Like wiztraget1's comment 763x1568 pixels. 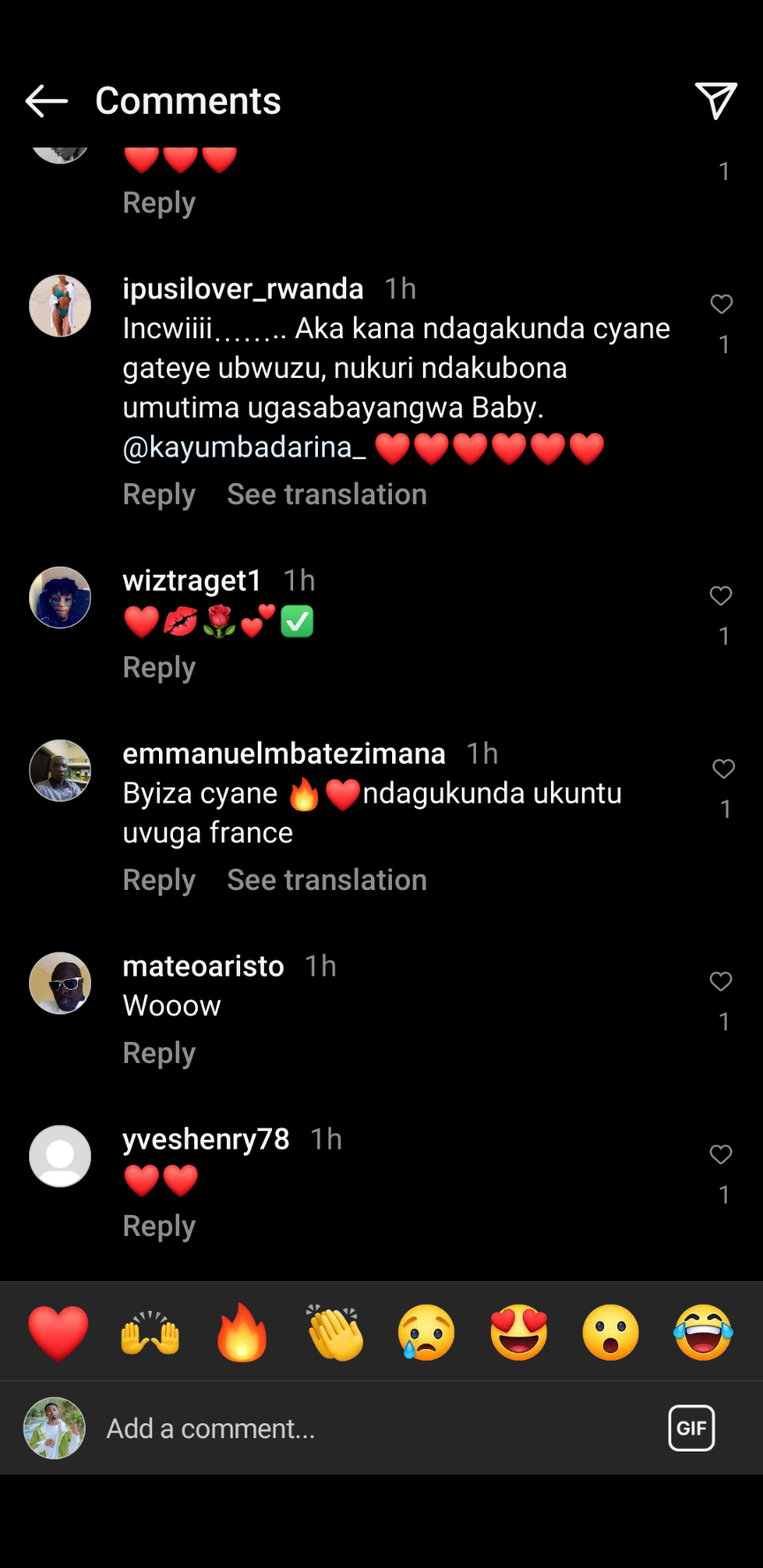click(x=721, y=596)
